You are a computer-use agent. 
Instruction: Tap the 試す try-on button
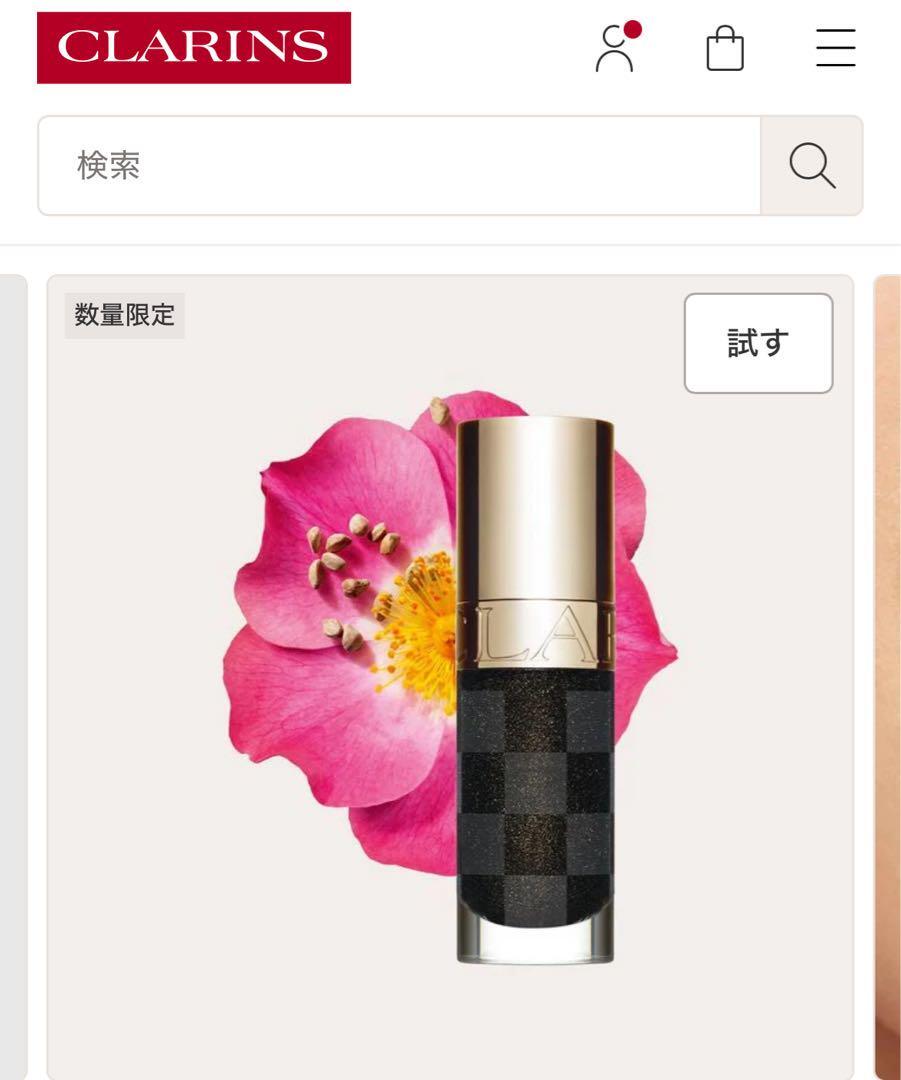tap(758, 343)
